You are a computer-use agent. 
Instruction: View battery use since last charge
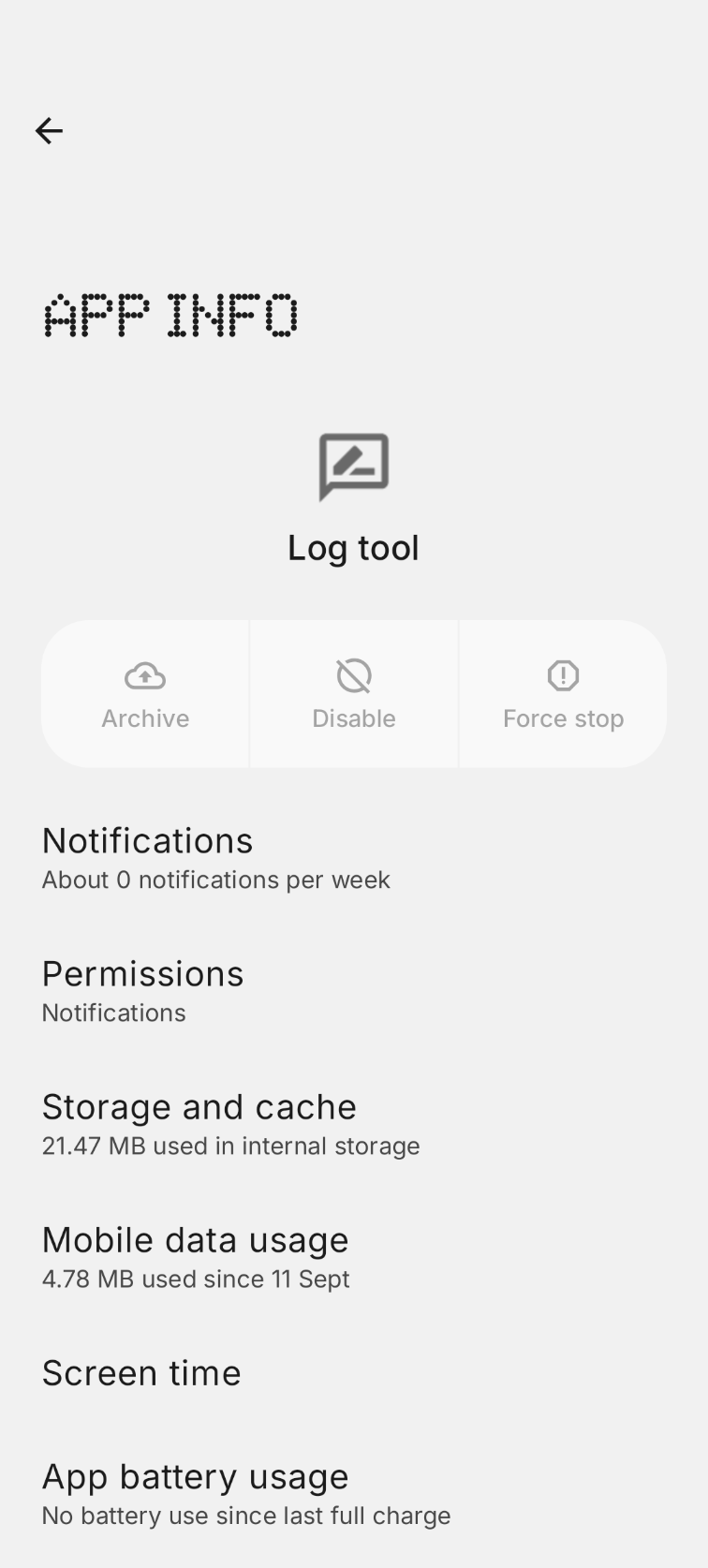(x=245, y=1516)
